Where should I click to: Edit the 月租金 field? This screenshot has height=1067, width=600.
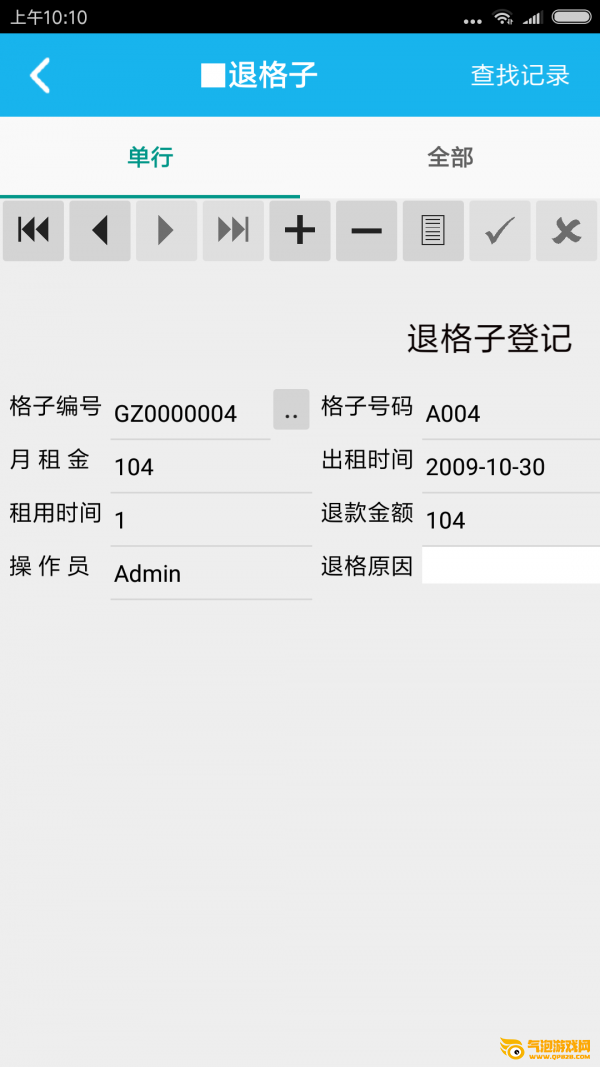point(211,467)
